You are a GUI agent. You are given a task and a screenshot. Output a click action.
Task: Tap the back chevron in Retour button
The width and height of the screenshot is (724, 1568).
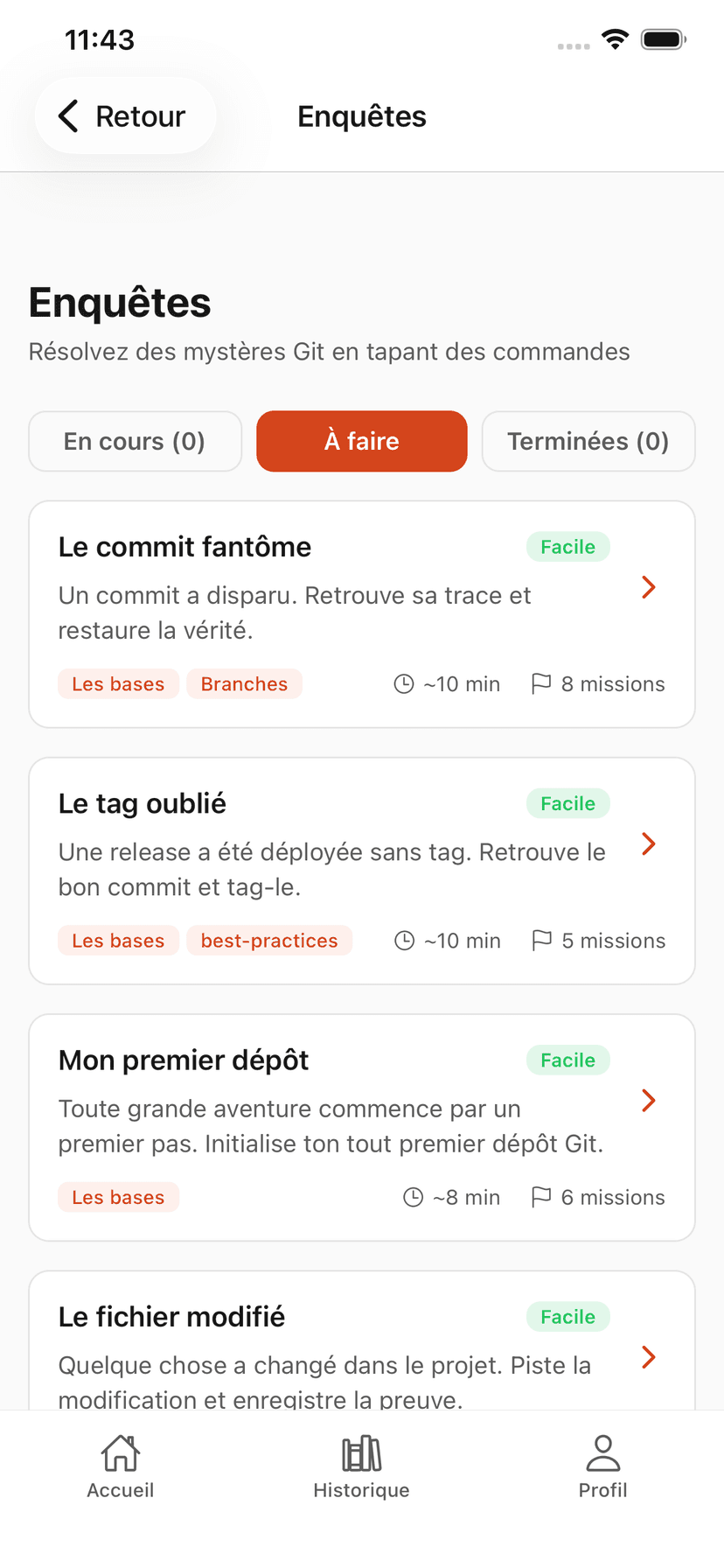coord(67,115)
